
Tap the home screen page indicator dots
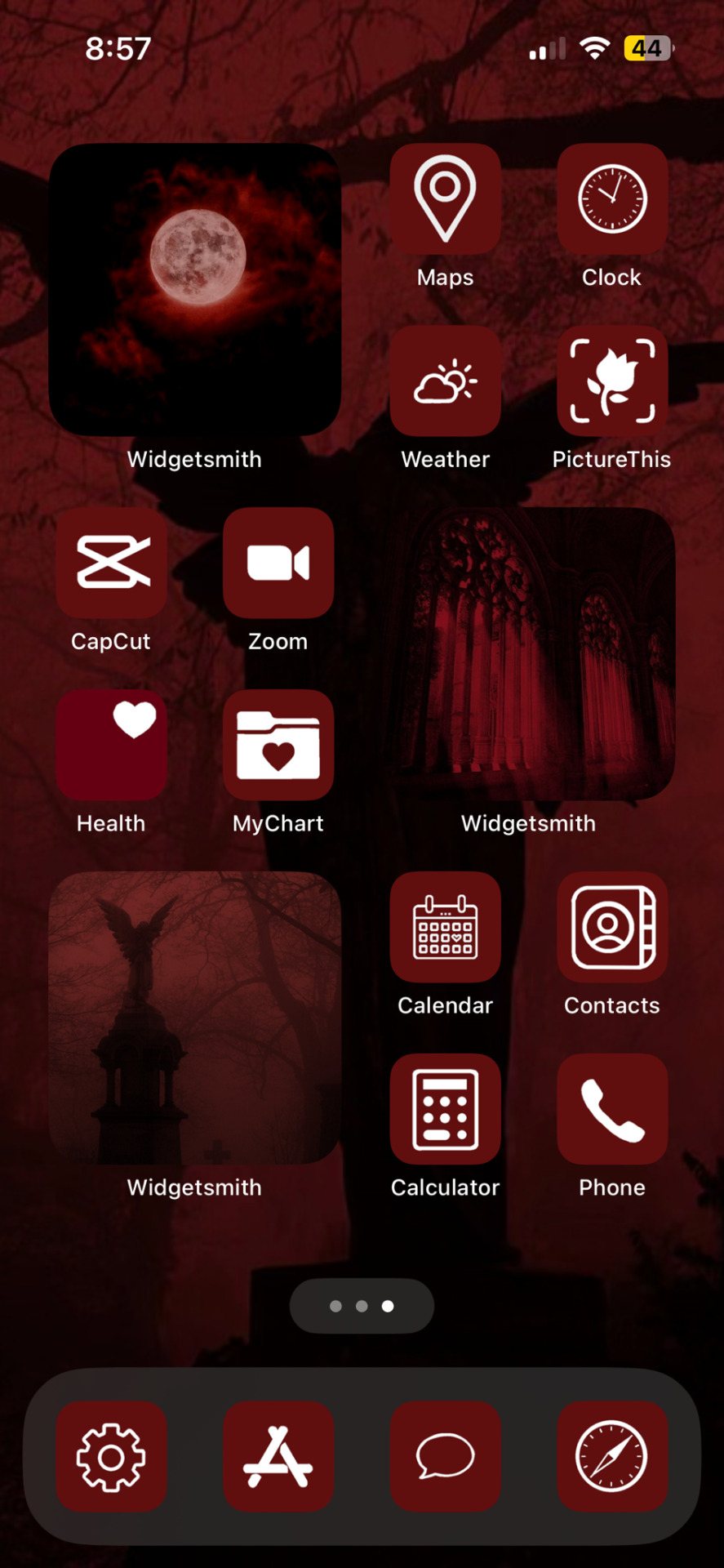[x=362, y=1306]
